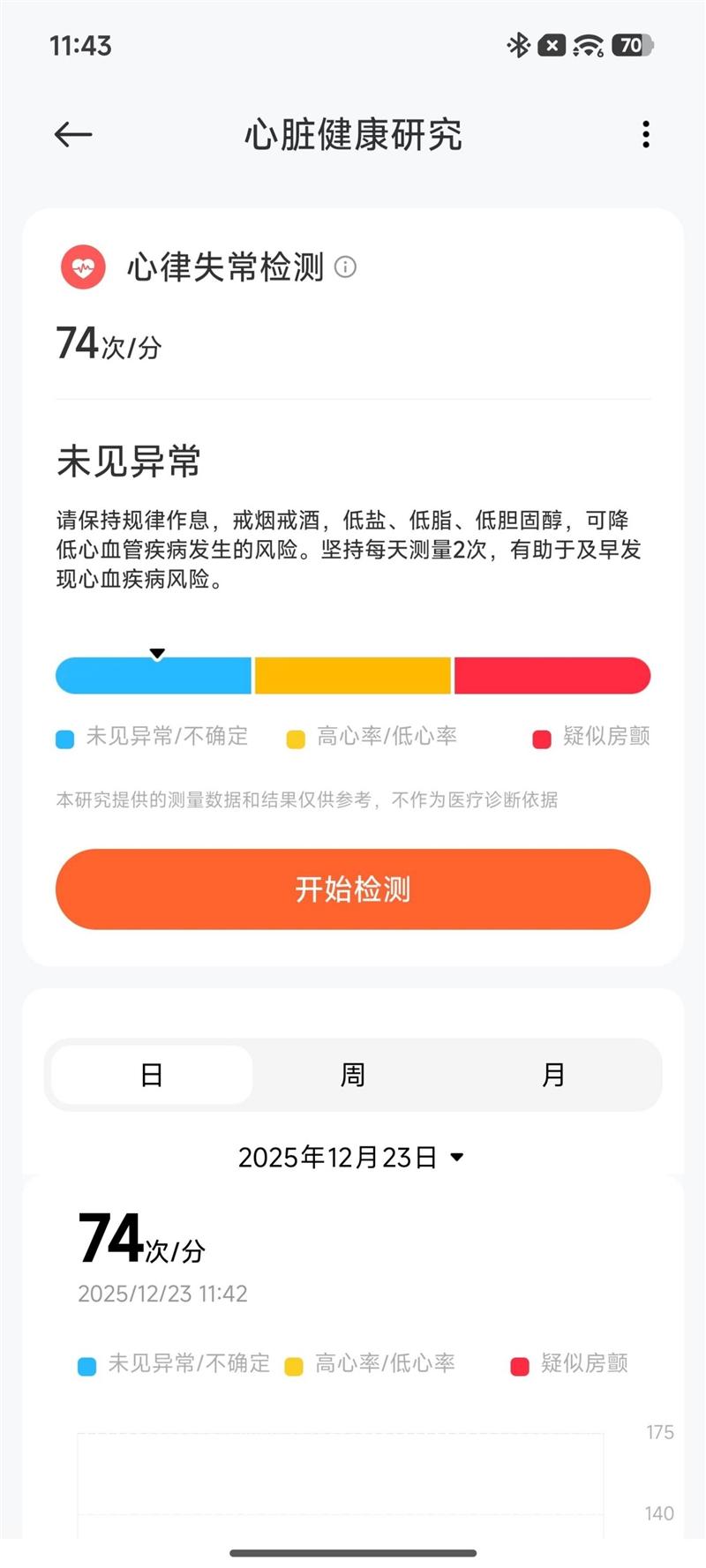Start measurement with 开始检测 button
This screenshot has width=706, height=1568.
(x=353, y=889)
